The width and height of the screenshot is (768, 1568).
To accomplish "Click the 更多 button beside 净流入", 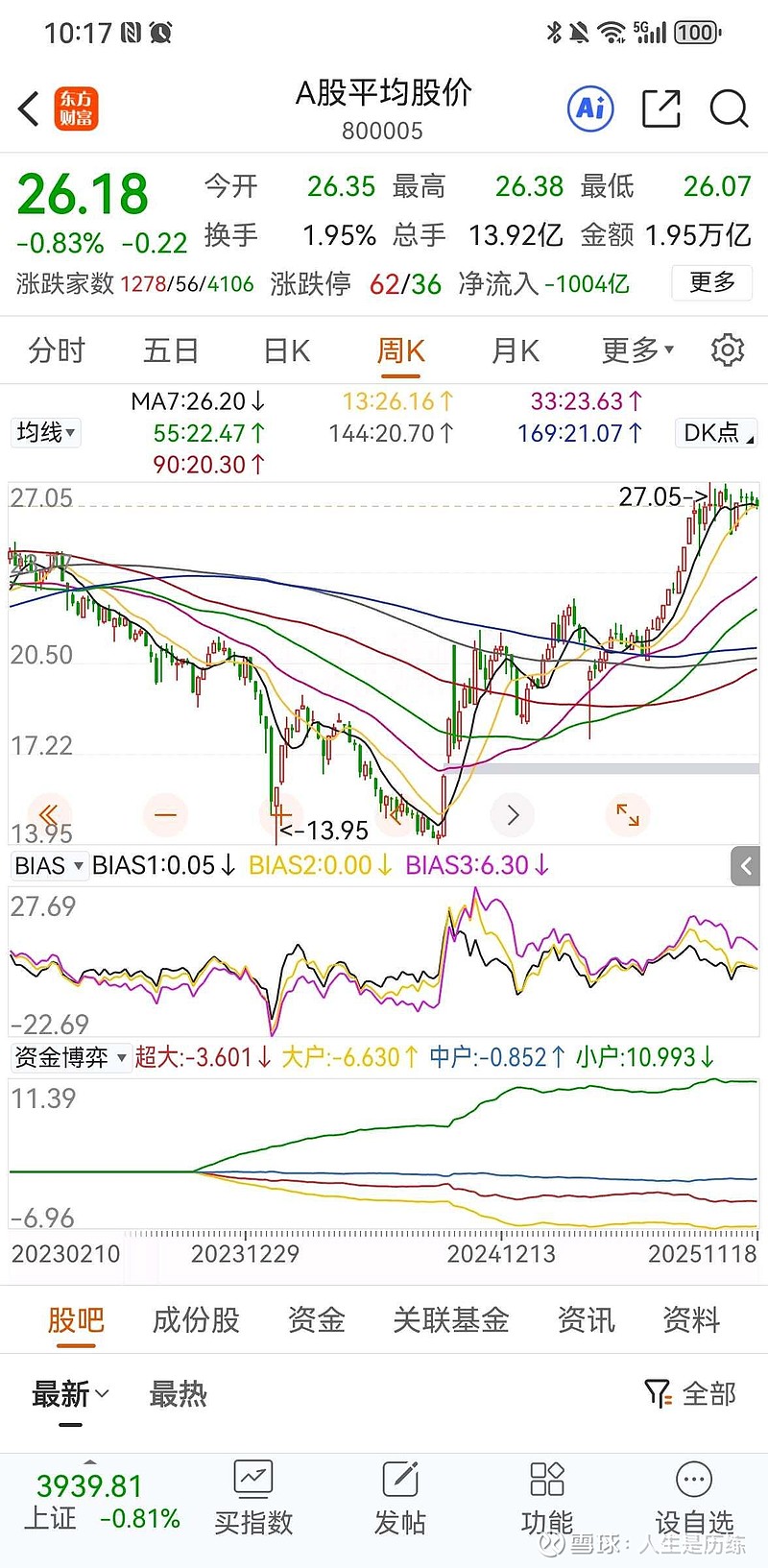I will point(710,283).
